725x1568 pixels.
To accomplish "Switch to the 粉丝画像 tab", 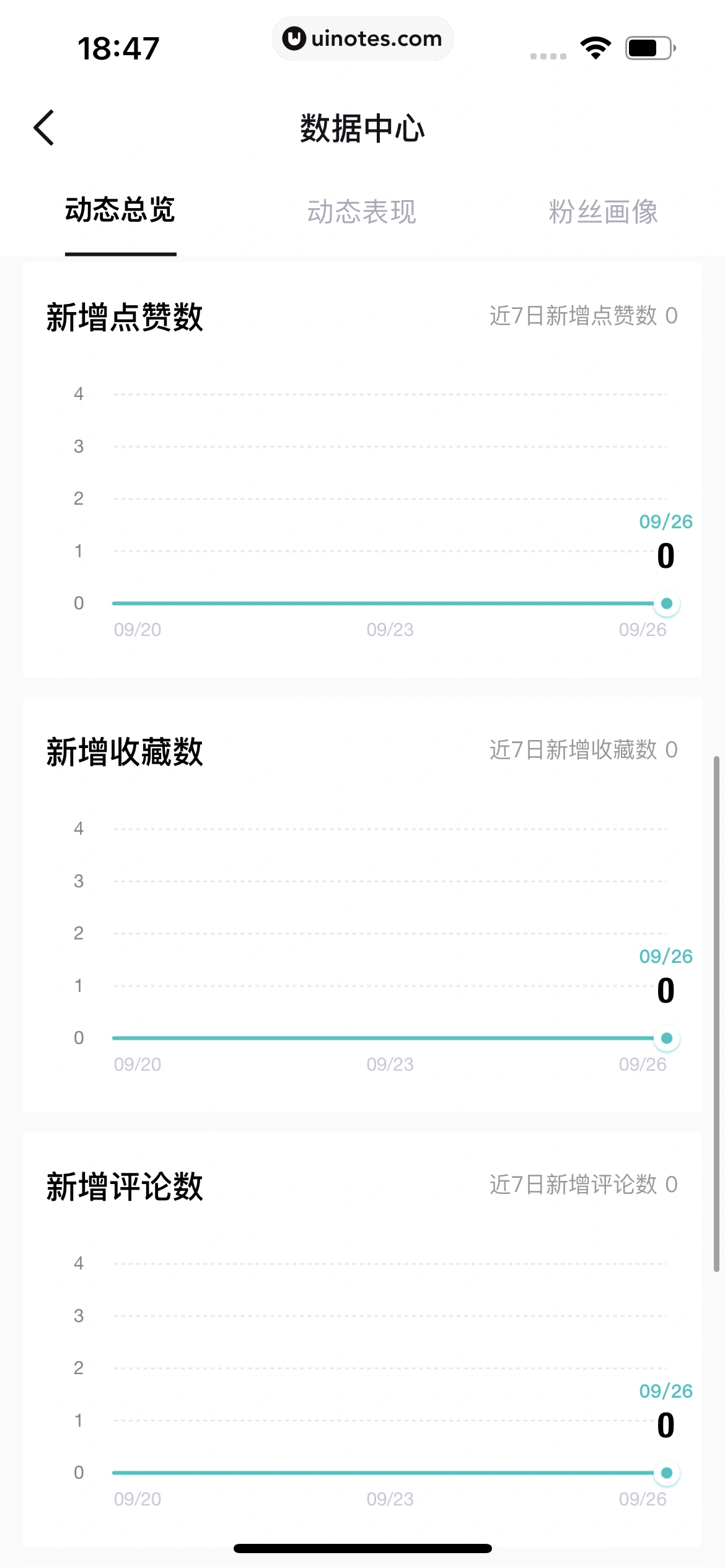I will coord(603,212).
